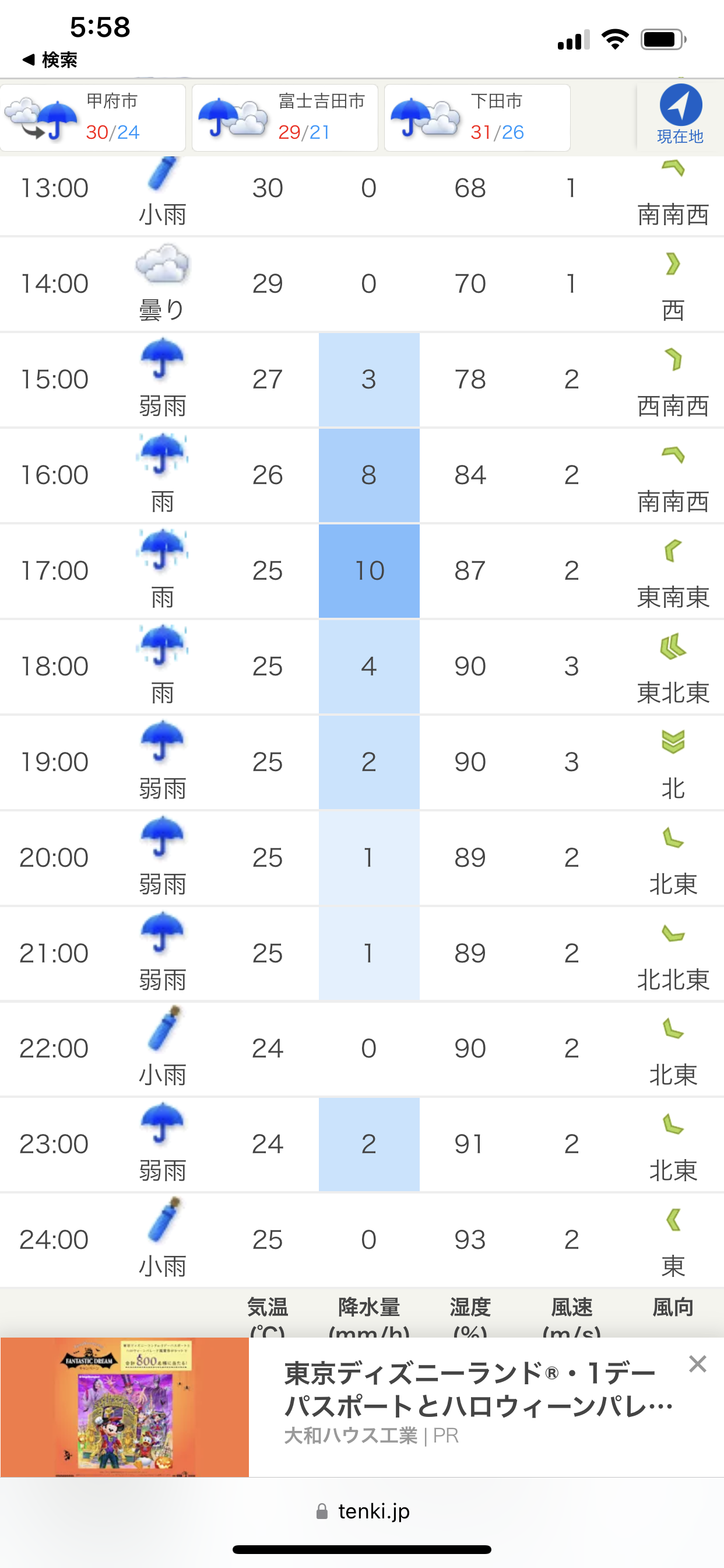Go back to 検索 app

tap(50, 60)
